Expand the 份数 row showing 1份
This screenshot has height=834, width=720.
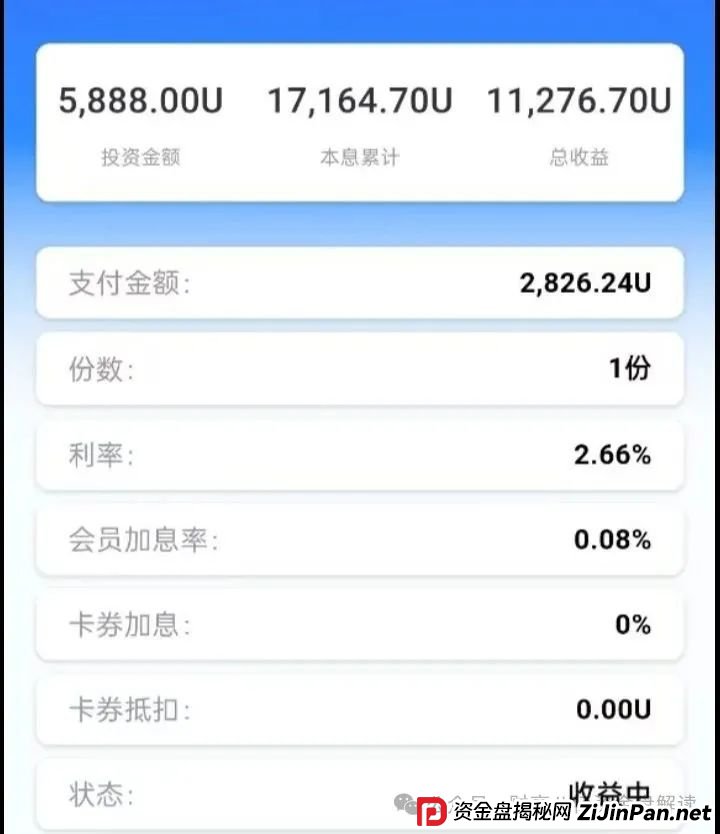360,369
